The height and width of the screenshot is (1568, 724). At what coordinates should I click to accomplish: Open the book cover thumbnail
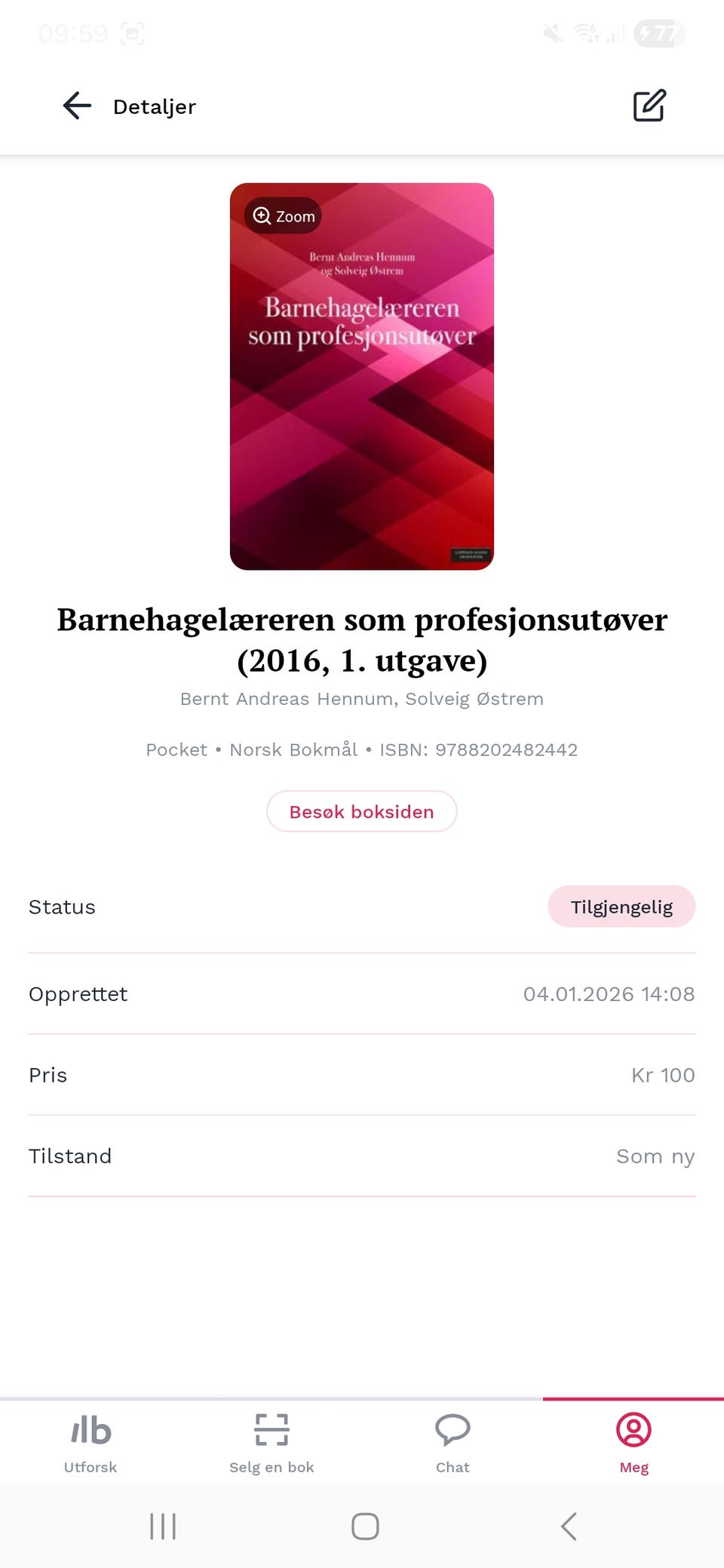tap(362, 375)
